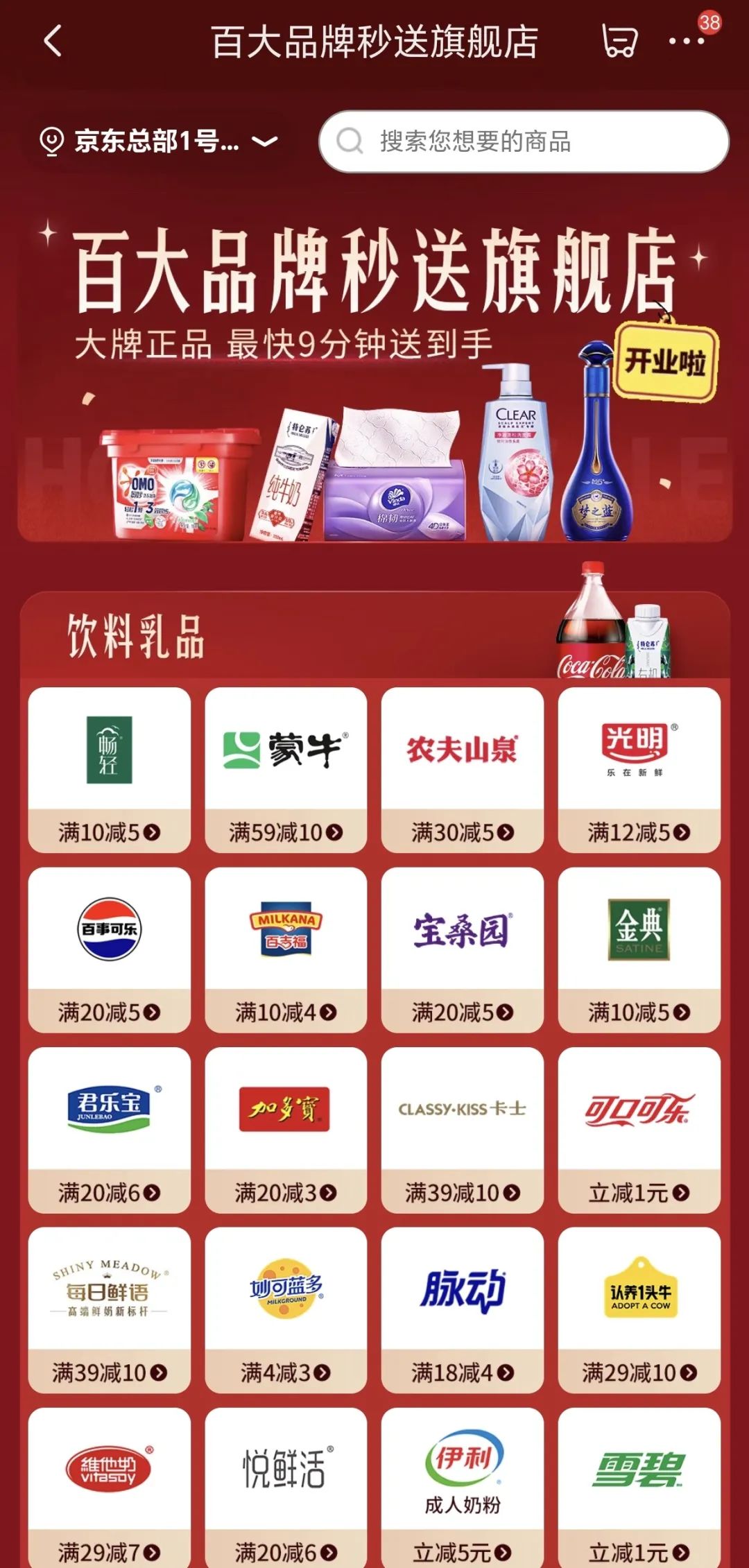Open the Classy Kiss 卡士 满39减10 card
This screenshot has height=1568, width=749.
coord(462,1129)
